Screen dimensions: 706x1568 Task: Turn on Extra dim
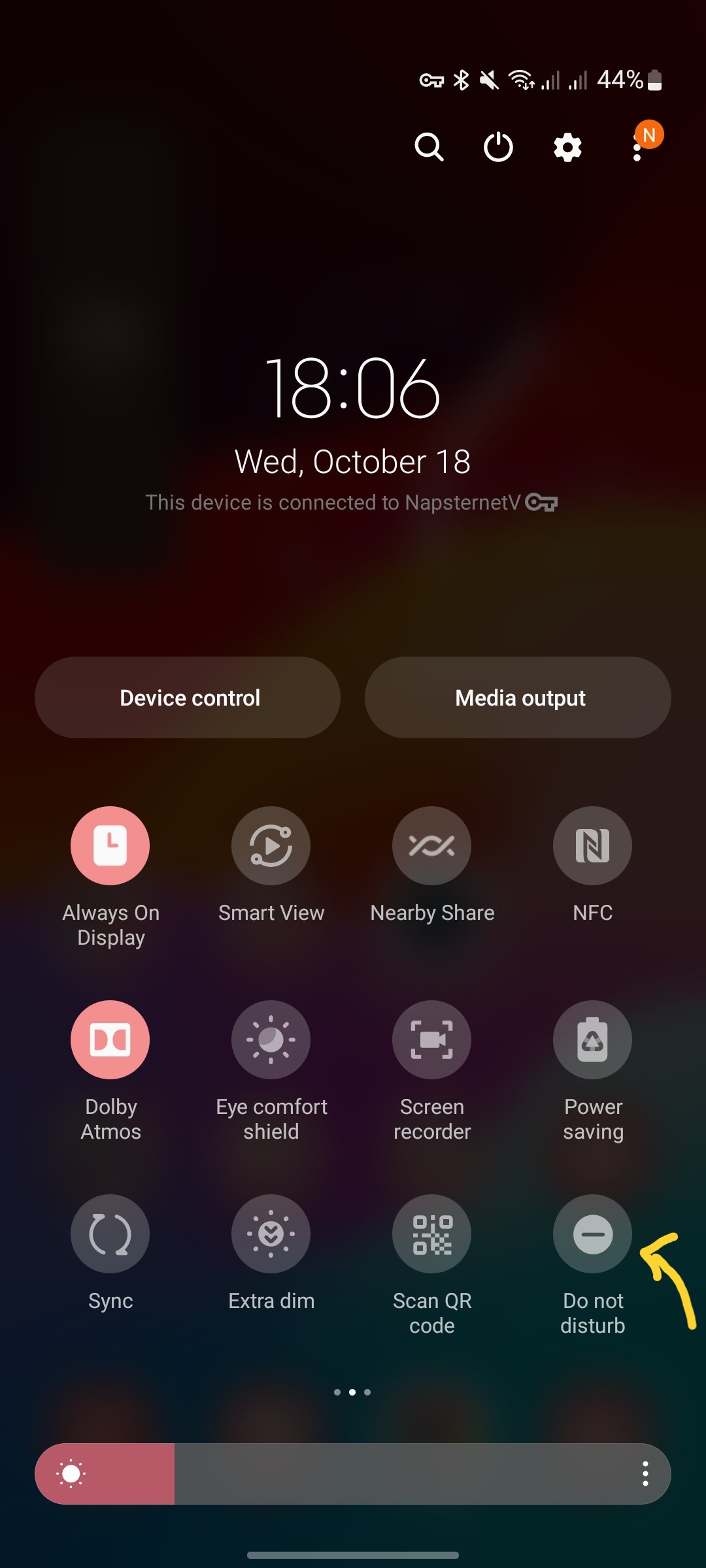coord(271,1233)
